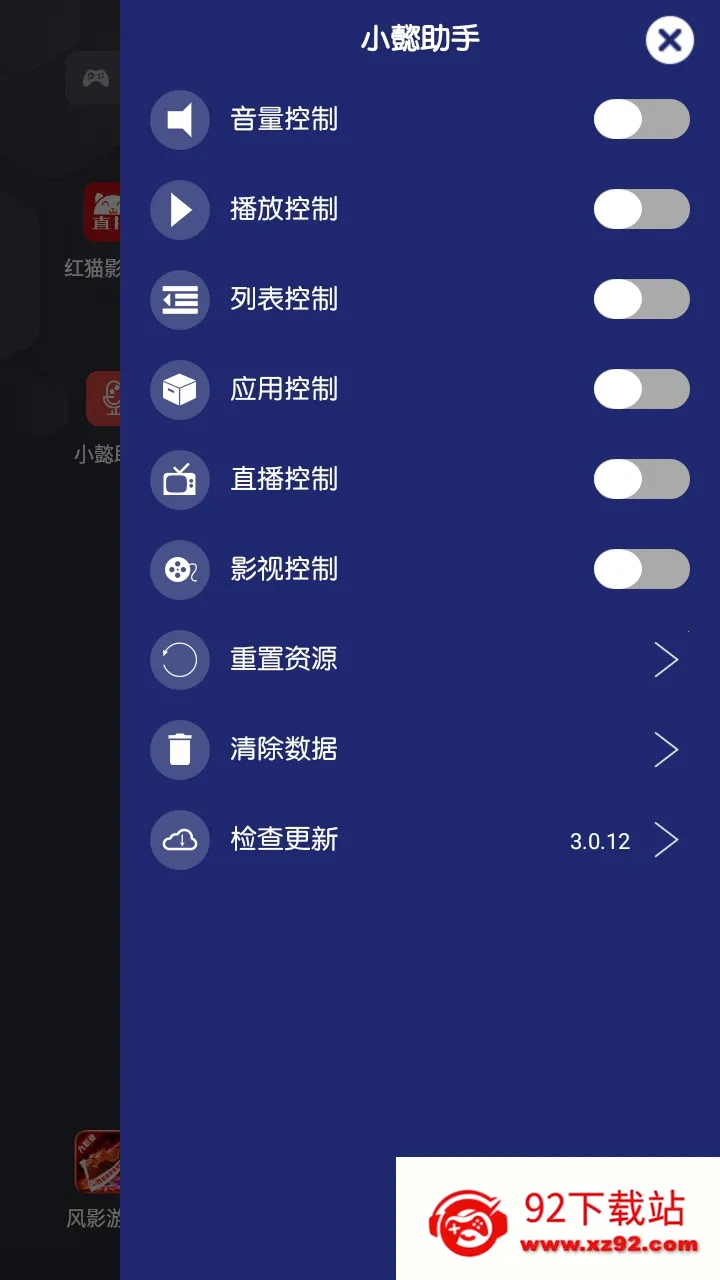Click the film reel icon for 影视控制
This screenshot has height=1280, width=720.
tap(179, 570)
